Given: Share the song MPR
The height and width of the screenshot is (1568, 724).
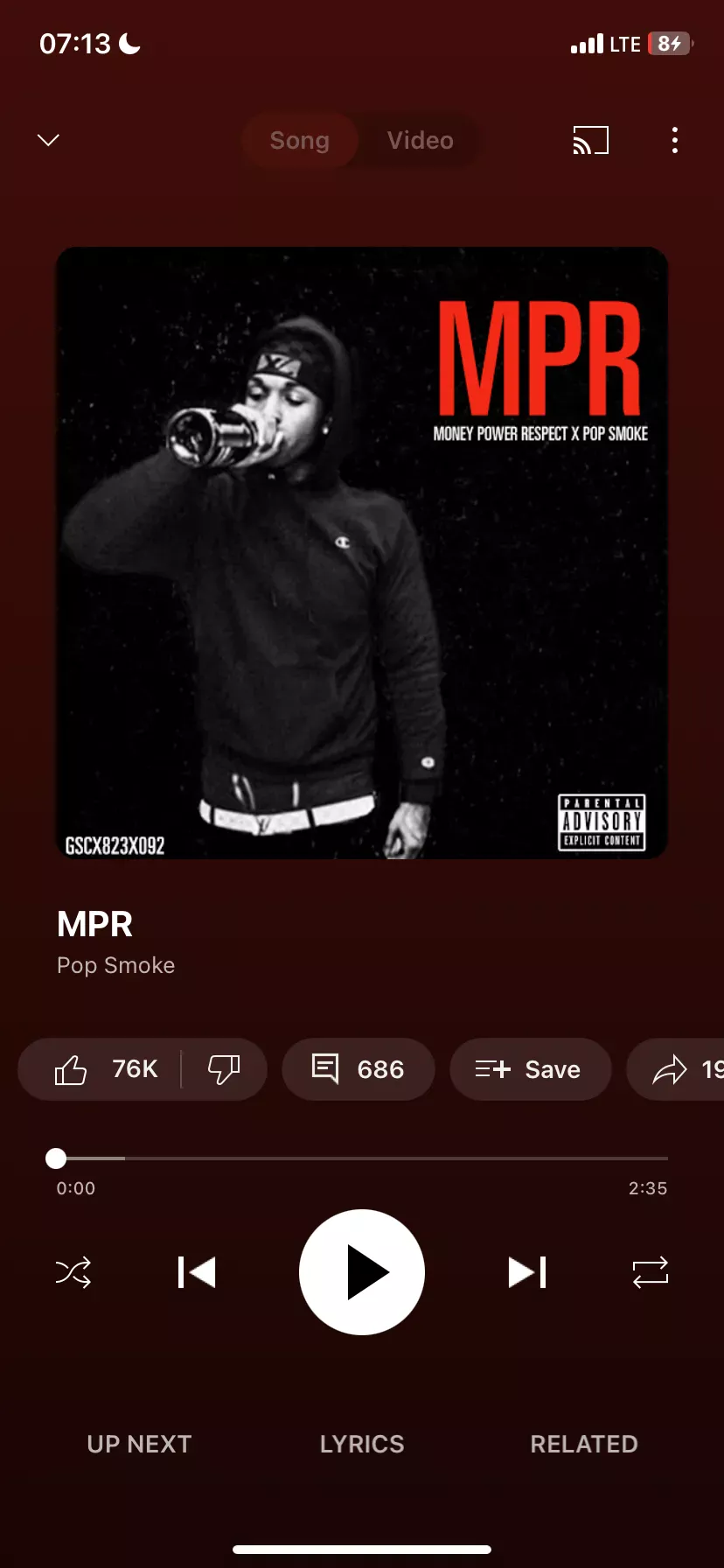Looking at the screenshot, I should click(682, 1068).
